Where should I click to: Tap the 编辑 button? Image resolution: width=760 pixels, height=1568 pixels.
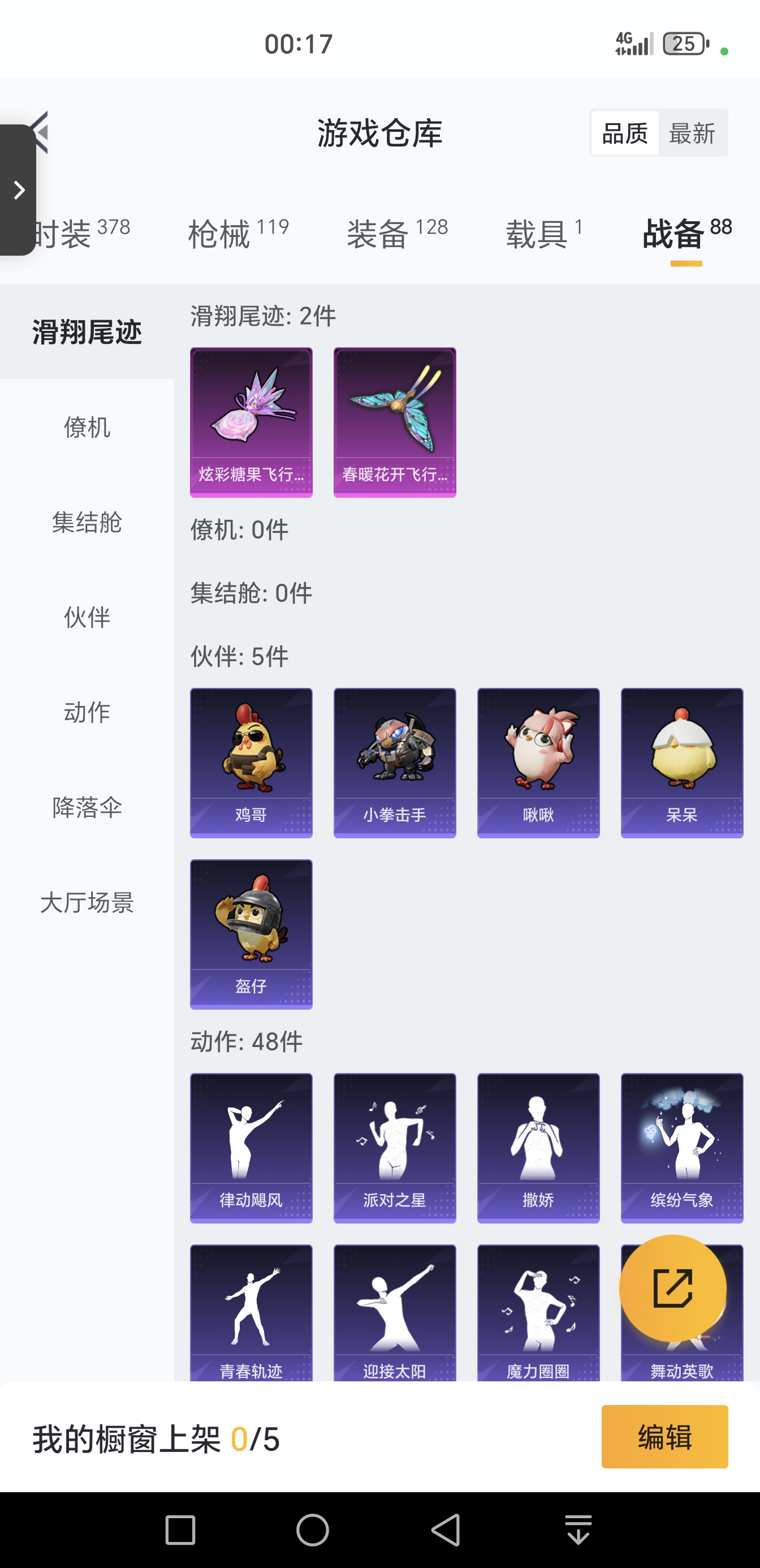664,1437
